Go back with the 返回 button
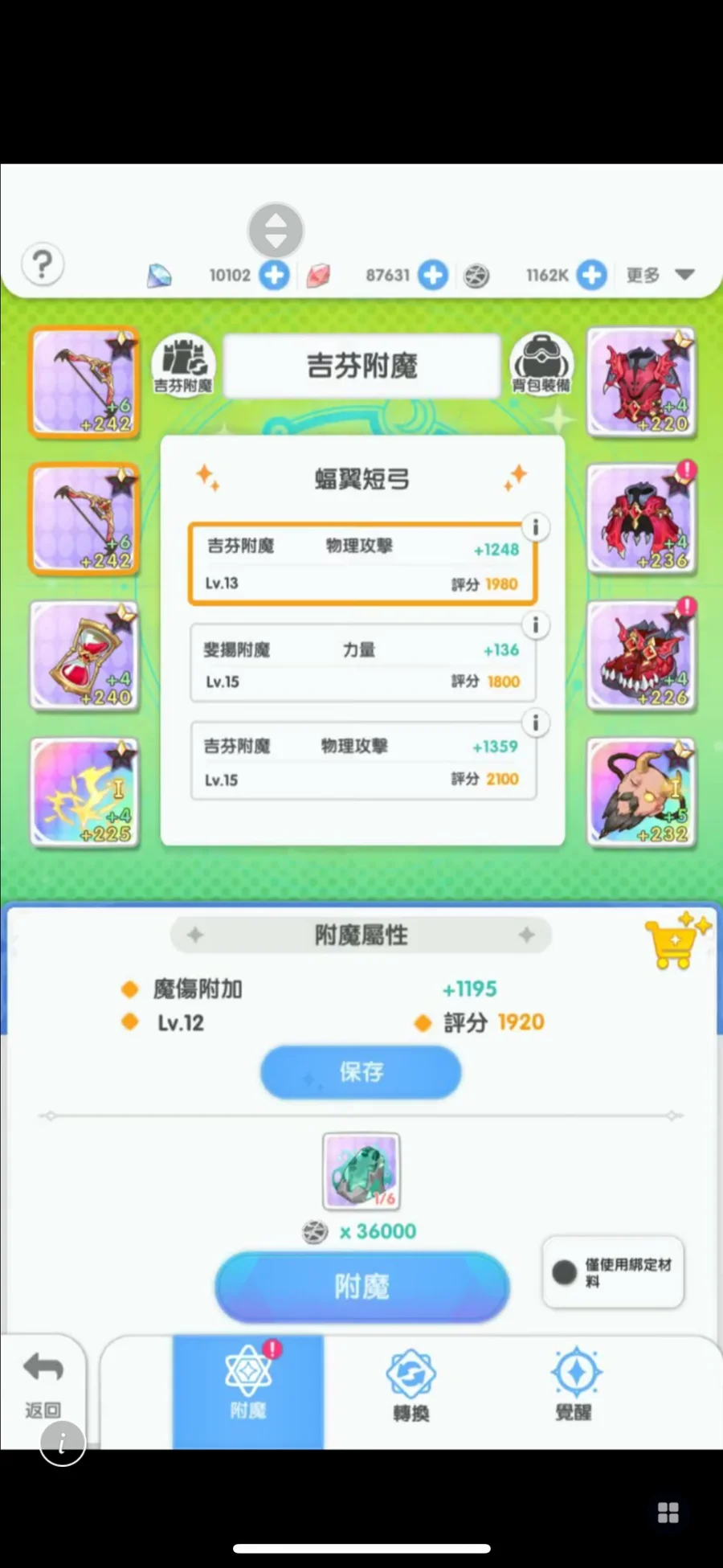723x1568 pixels. pos(43,1384)
